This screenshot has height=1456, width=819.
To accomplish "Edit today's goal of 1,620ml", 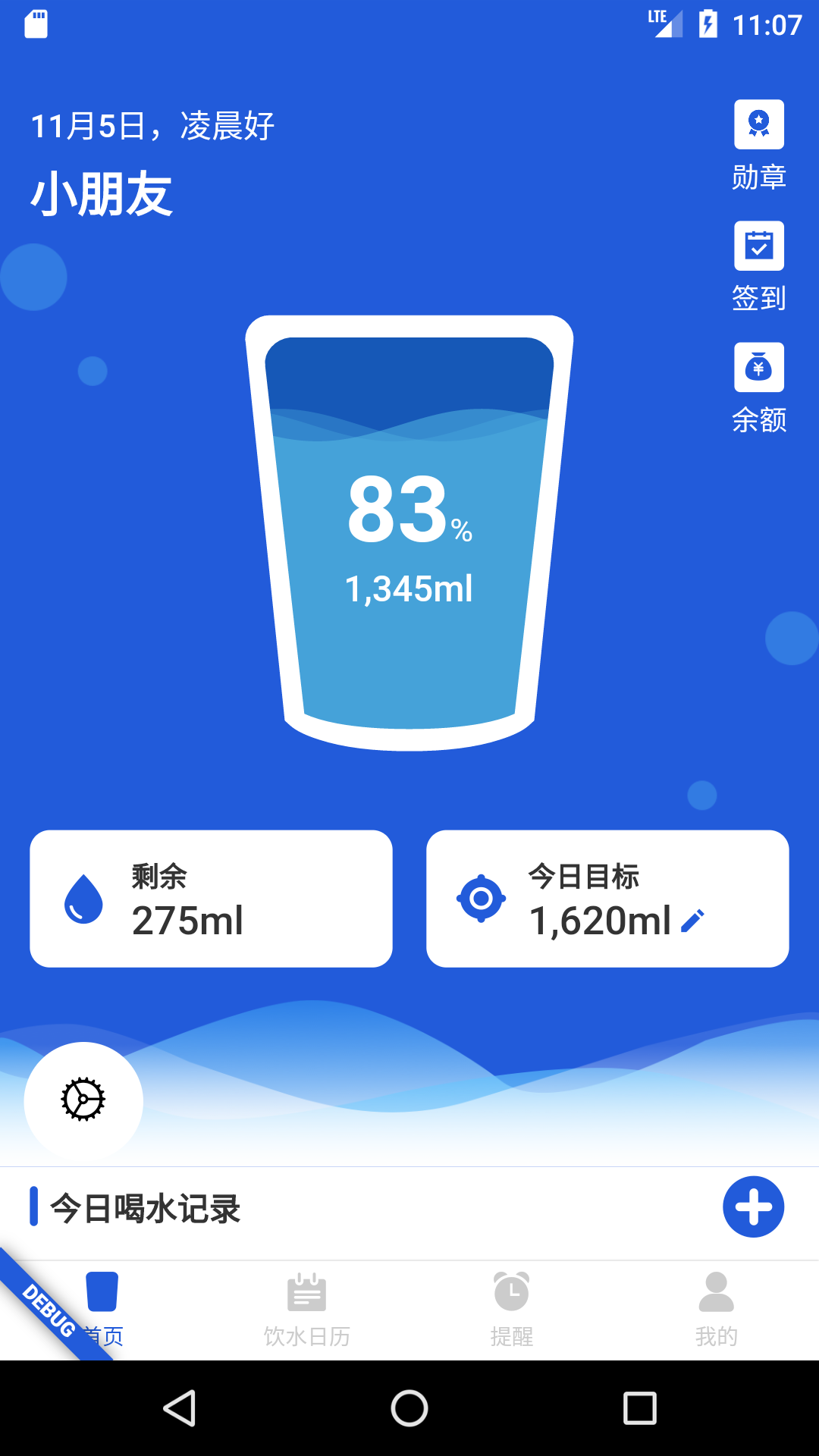I will coord(693,921).
